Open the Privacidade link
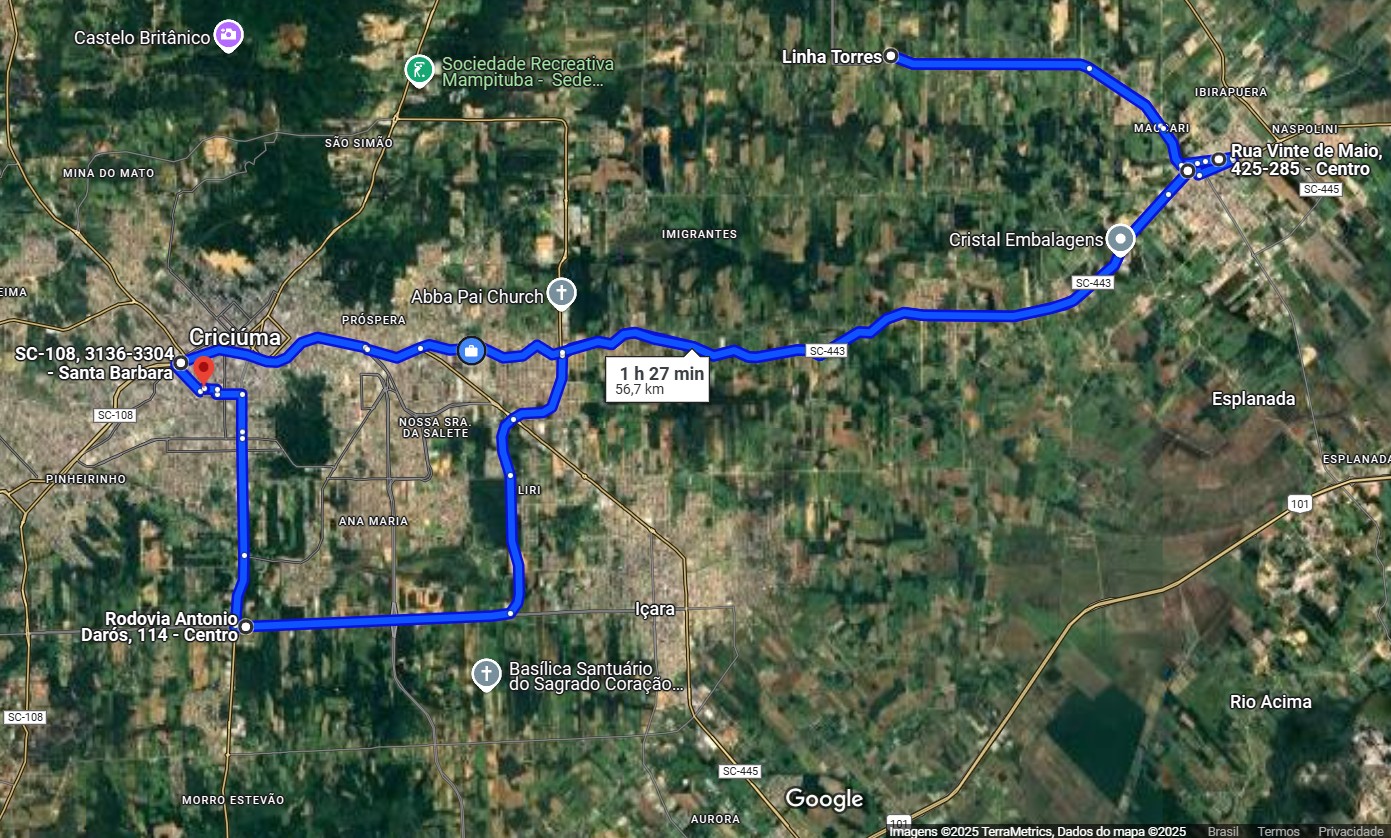The width and height of the screenshot is (1391, 838). (1349, 831)
